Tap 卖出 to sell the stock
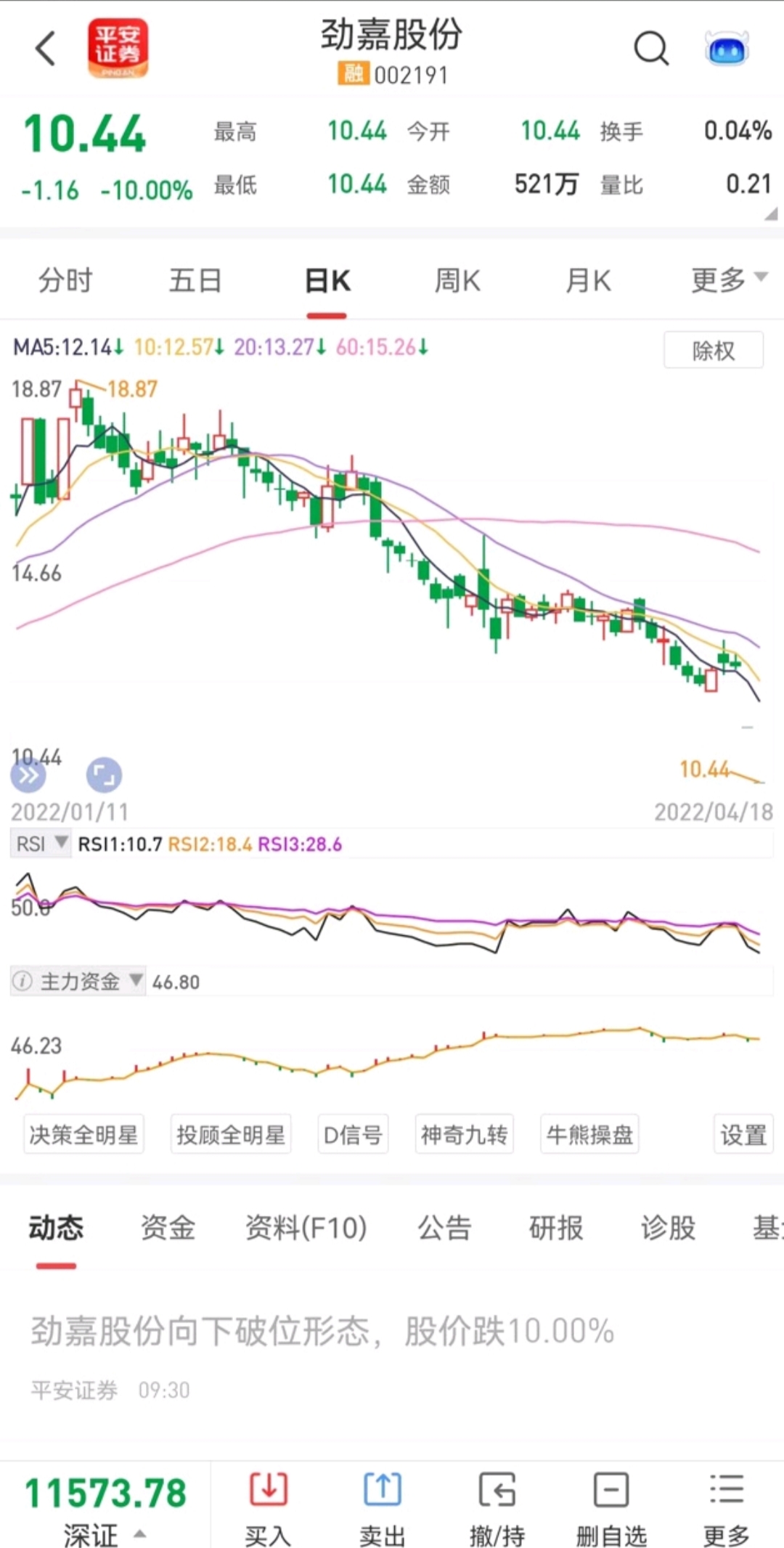This screenshot has width=784, height=1548. click(382, 1509)
